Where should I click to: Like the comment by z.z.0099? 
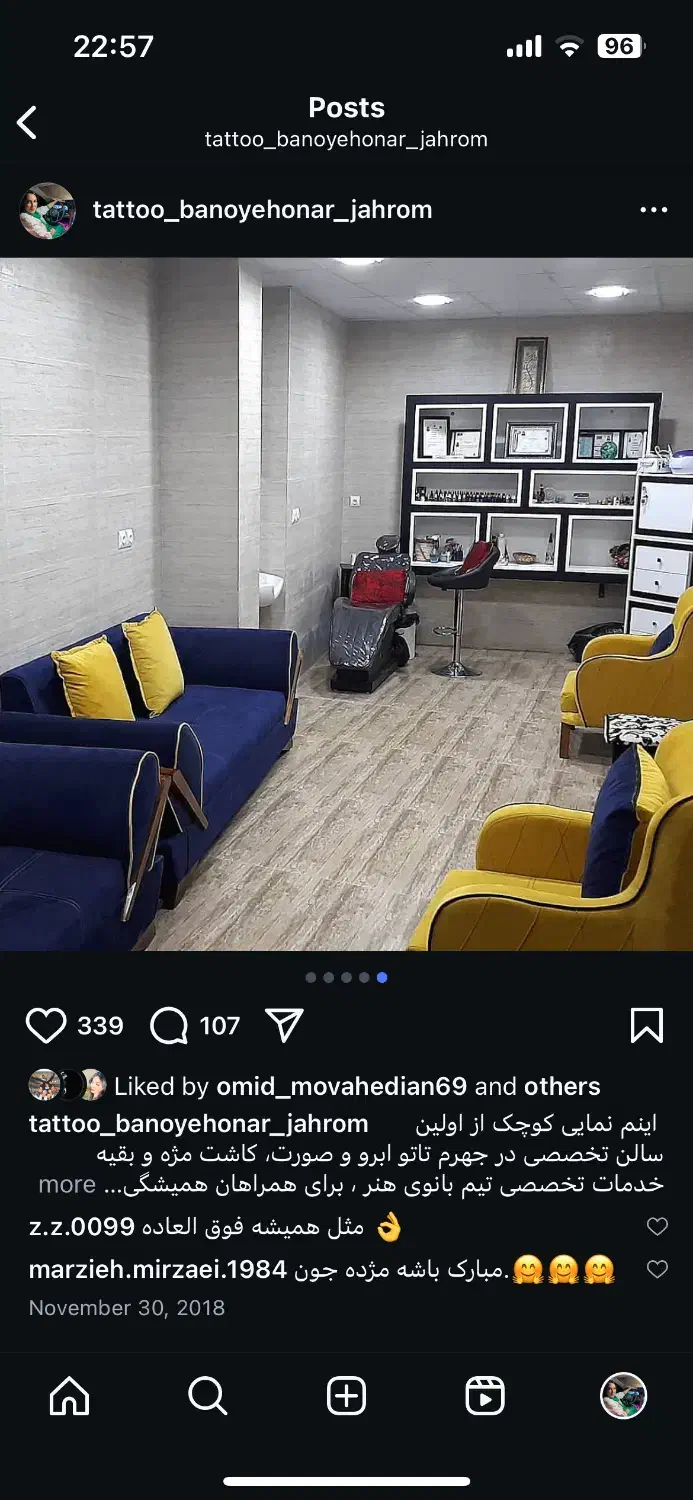(657, 1226)
